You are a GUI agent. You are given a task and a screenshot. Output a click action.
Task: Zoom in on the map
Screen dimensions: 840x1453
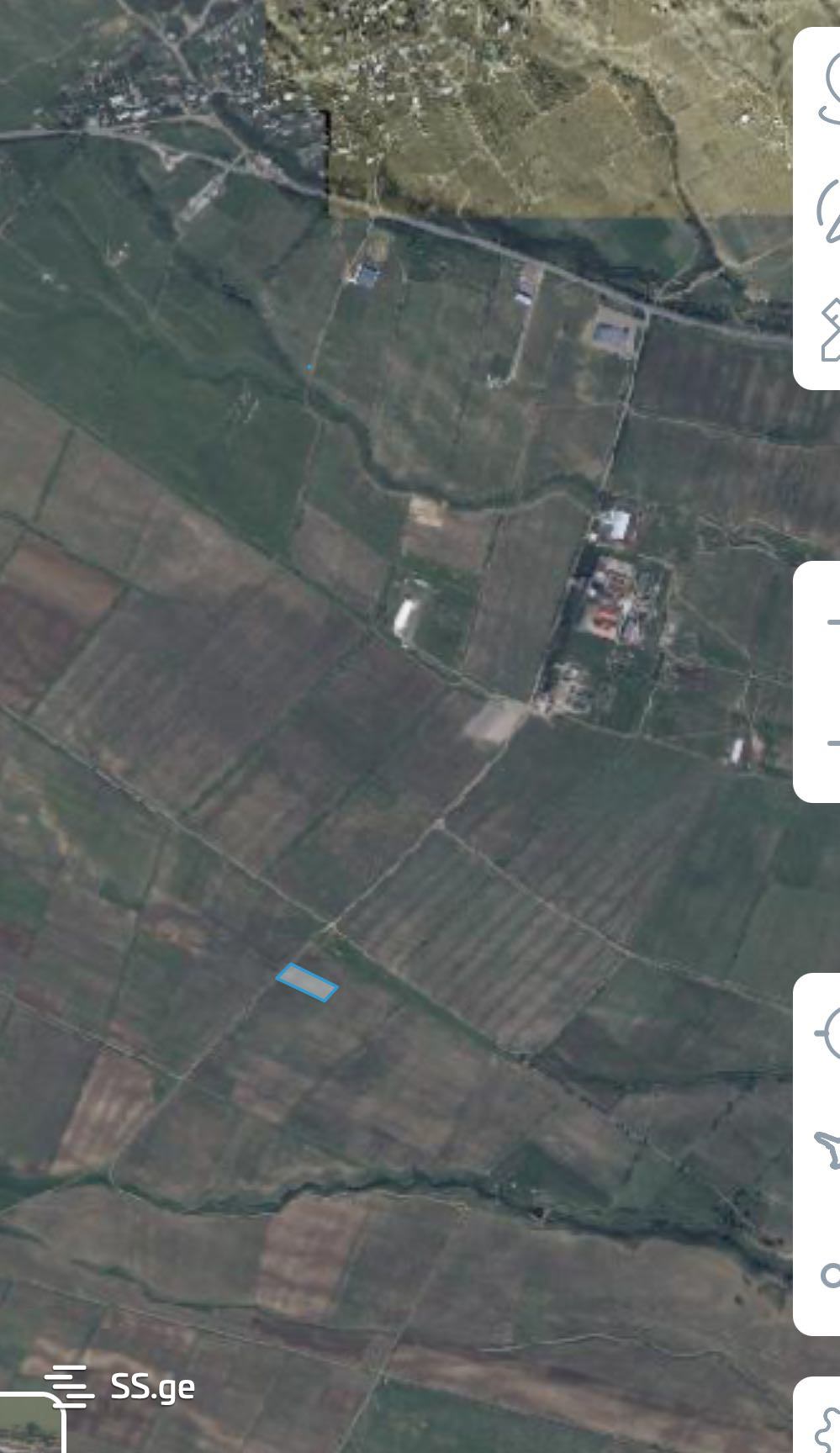pos(829,622)
